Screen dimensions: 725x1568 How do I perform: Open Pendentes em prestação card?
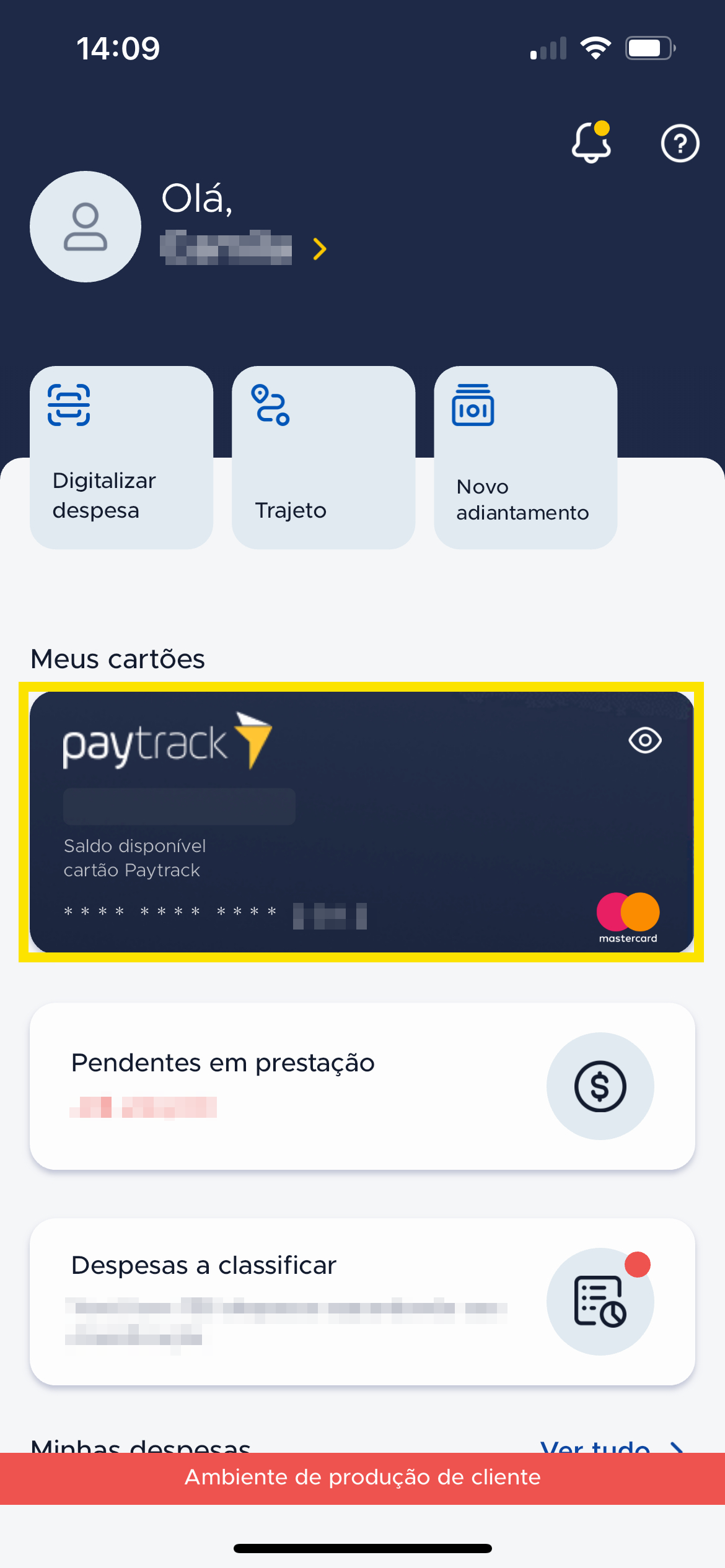[362, 1086]
